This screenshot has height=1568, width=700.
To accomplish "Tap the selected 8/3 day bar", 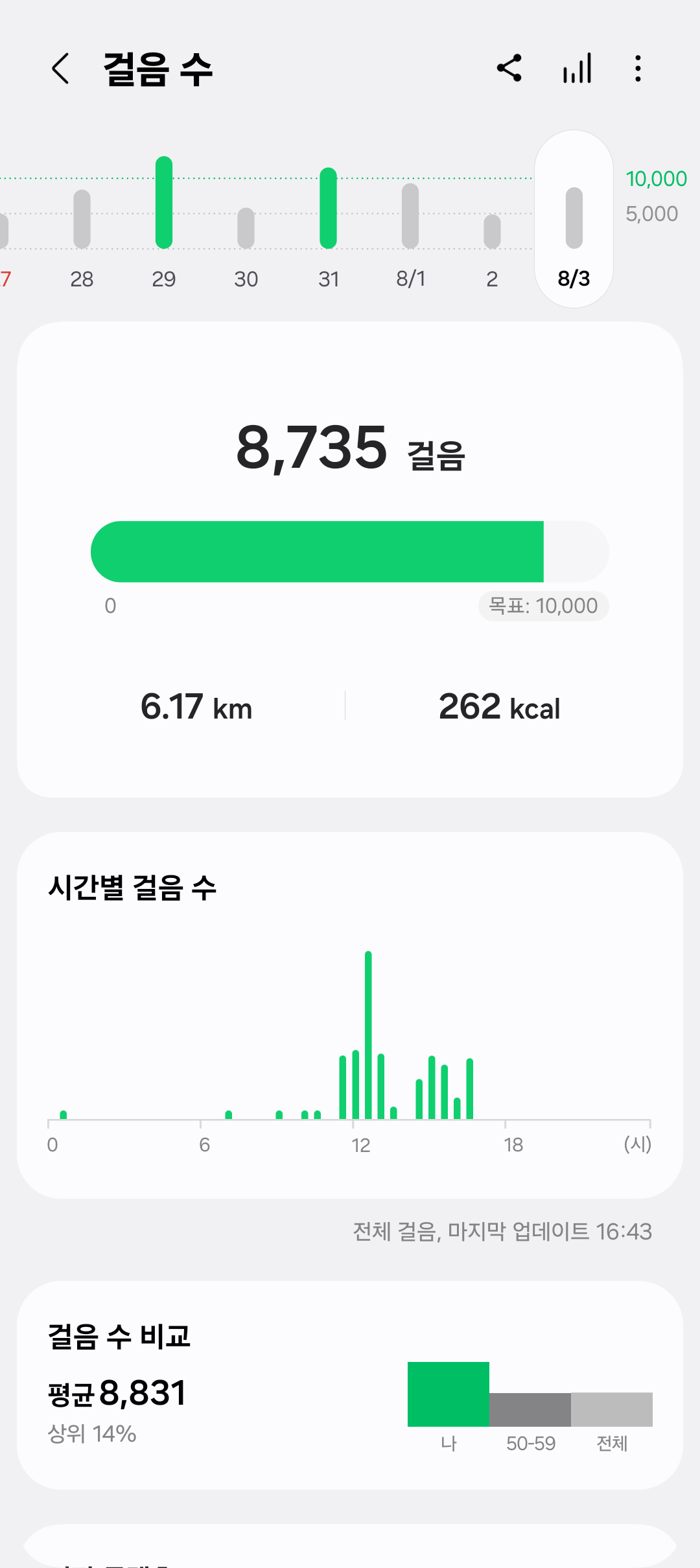I will tap(574, 219).
